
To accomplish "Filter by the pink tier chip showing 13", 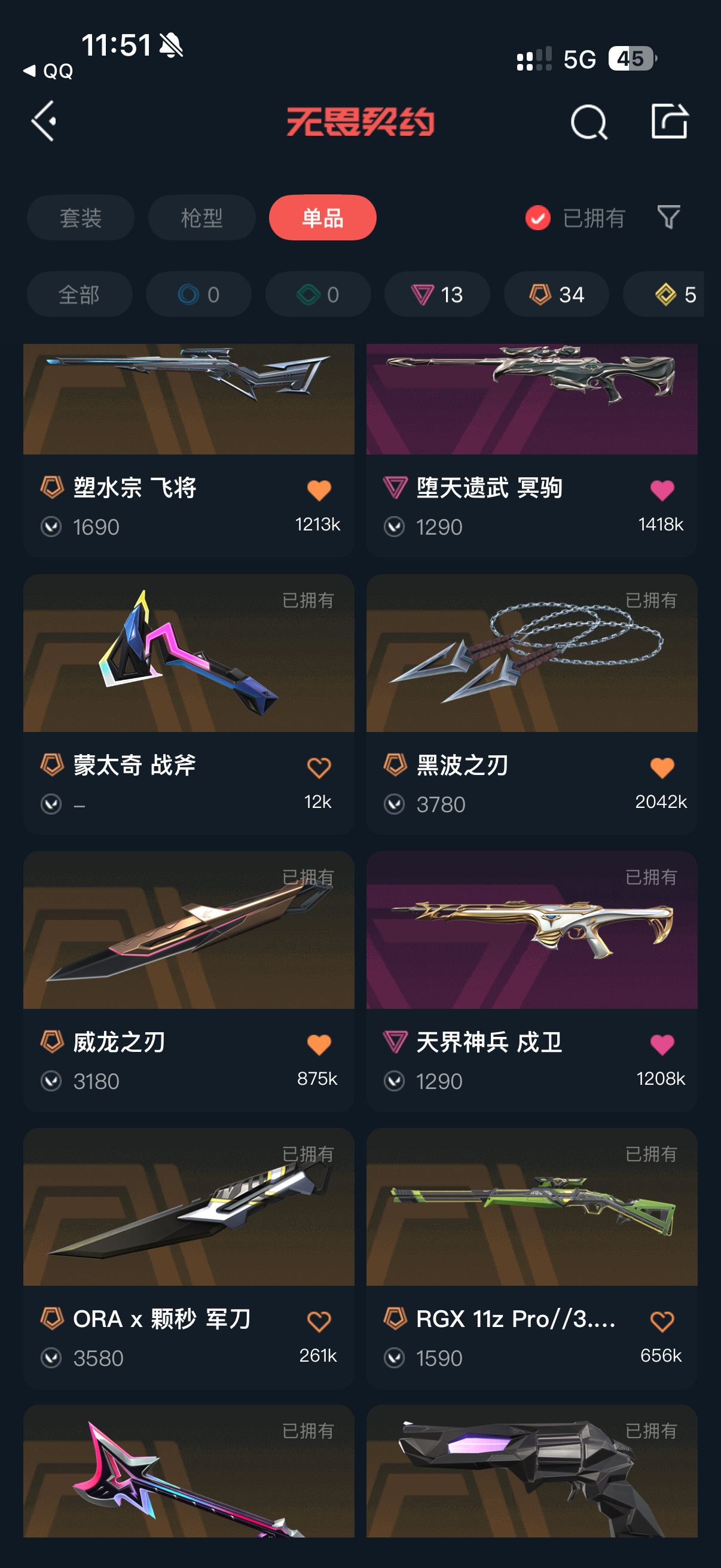I will tap(437, 295).
